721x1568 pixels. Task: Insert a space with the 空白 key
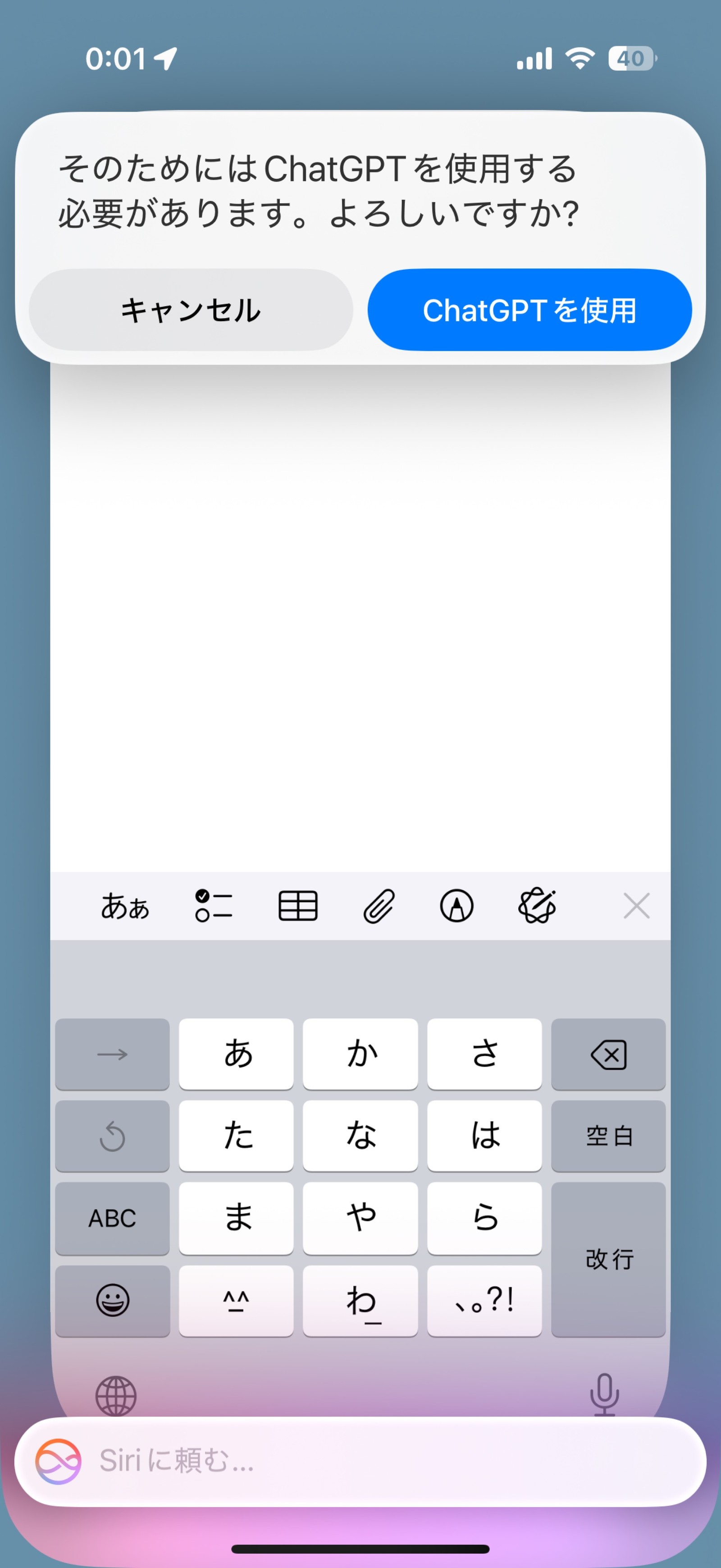click(x=608, y=1136)
